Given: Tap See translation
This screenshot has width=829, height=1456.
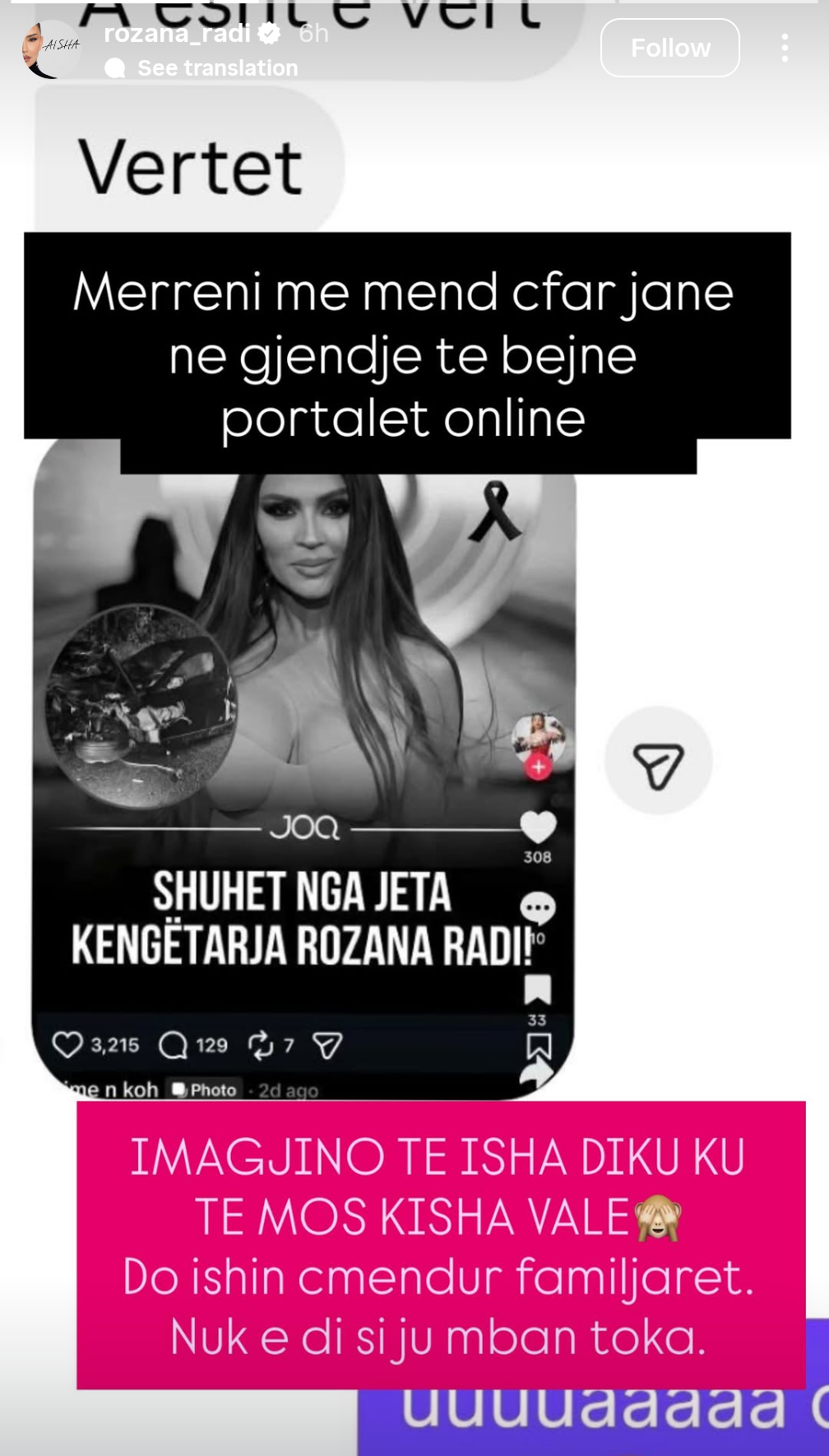Looking at the screenshot, I should [217, 68].
